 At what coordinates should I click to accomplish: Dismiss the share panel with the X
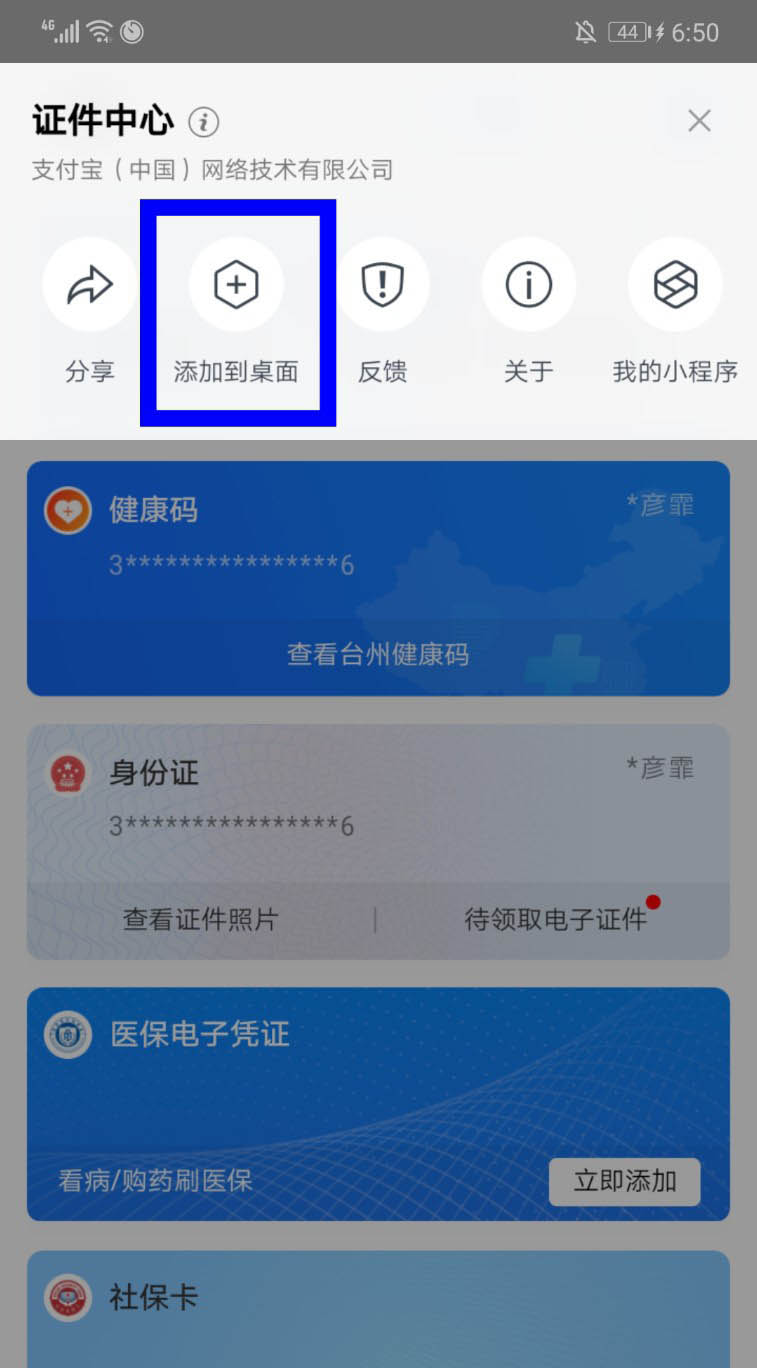[x=699, y=120]
